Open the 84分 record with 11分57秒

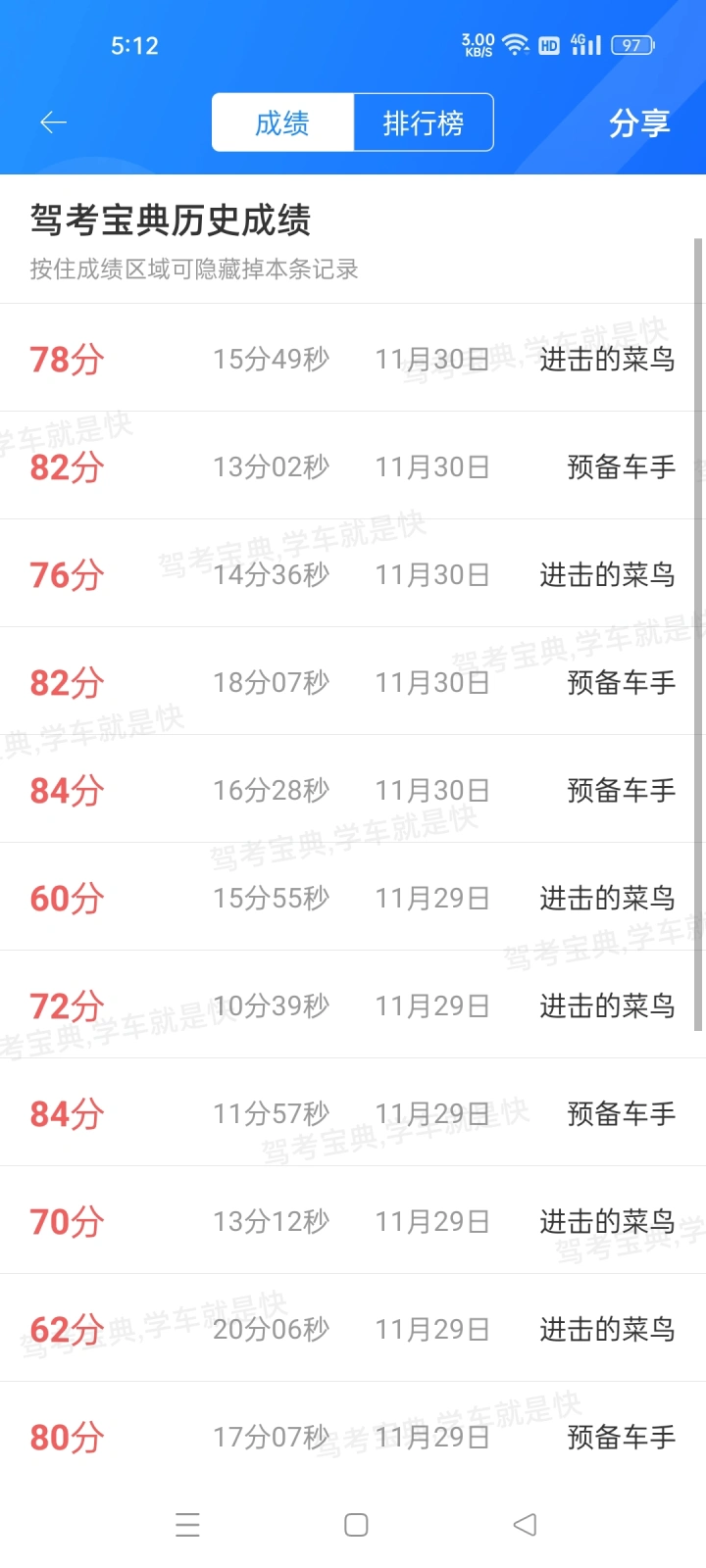(353, 1112)
